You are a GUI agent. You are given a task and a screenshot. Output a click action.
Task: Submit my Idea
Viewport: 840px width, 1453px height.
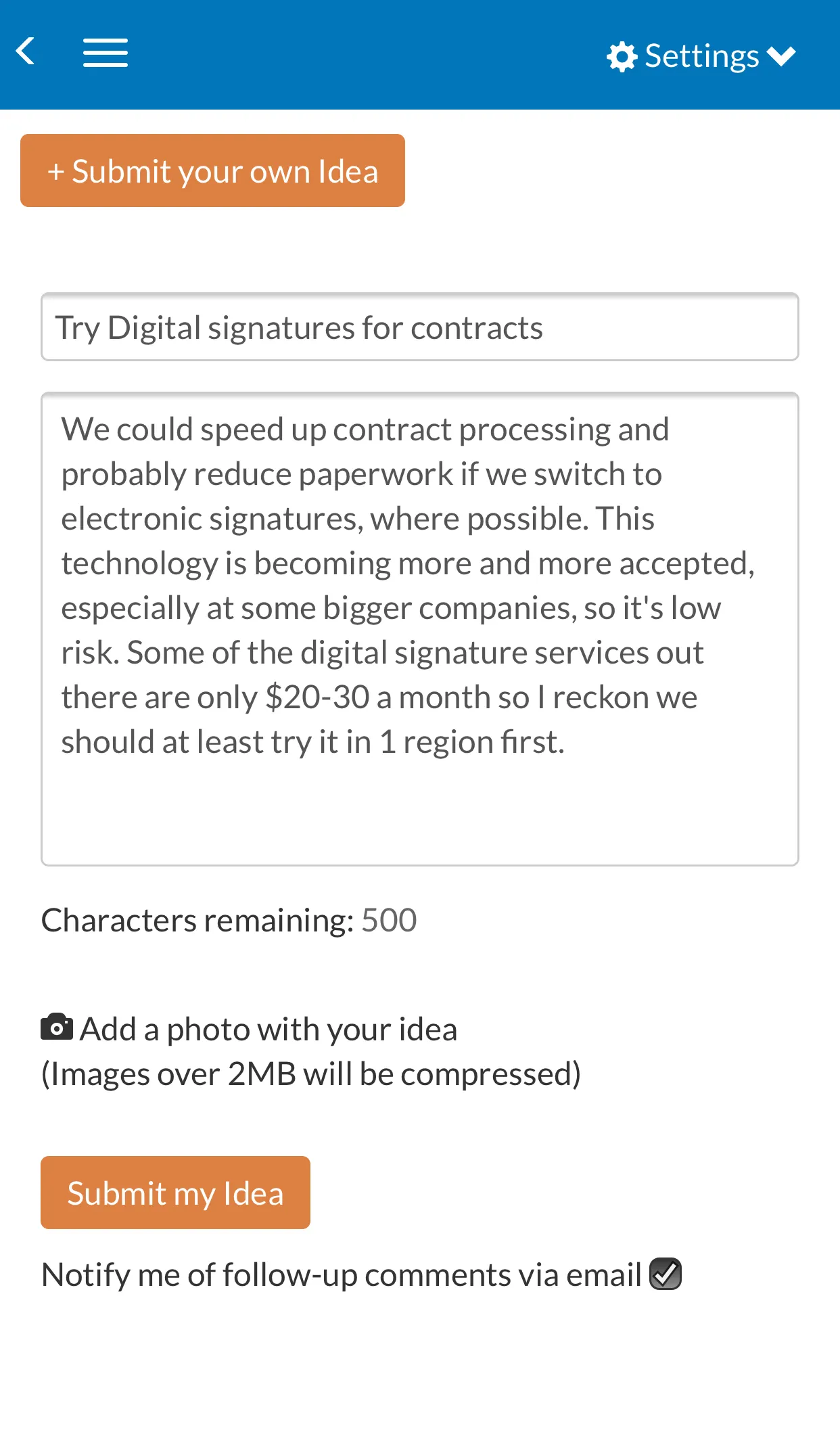[175, 1193]
